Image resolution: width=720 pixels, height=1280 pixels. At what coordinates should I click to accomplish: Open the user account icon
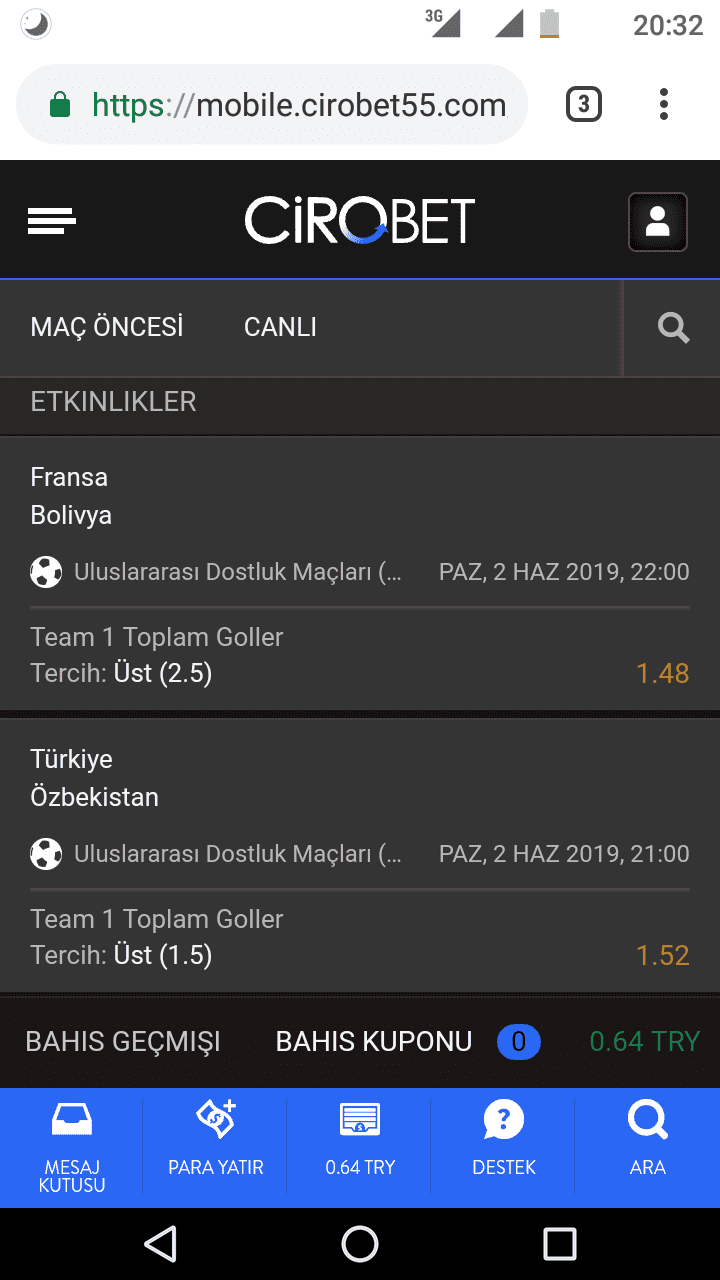[x=658, y=221]
